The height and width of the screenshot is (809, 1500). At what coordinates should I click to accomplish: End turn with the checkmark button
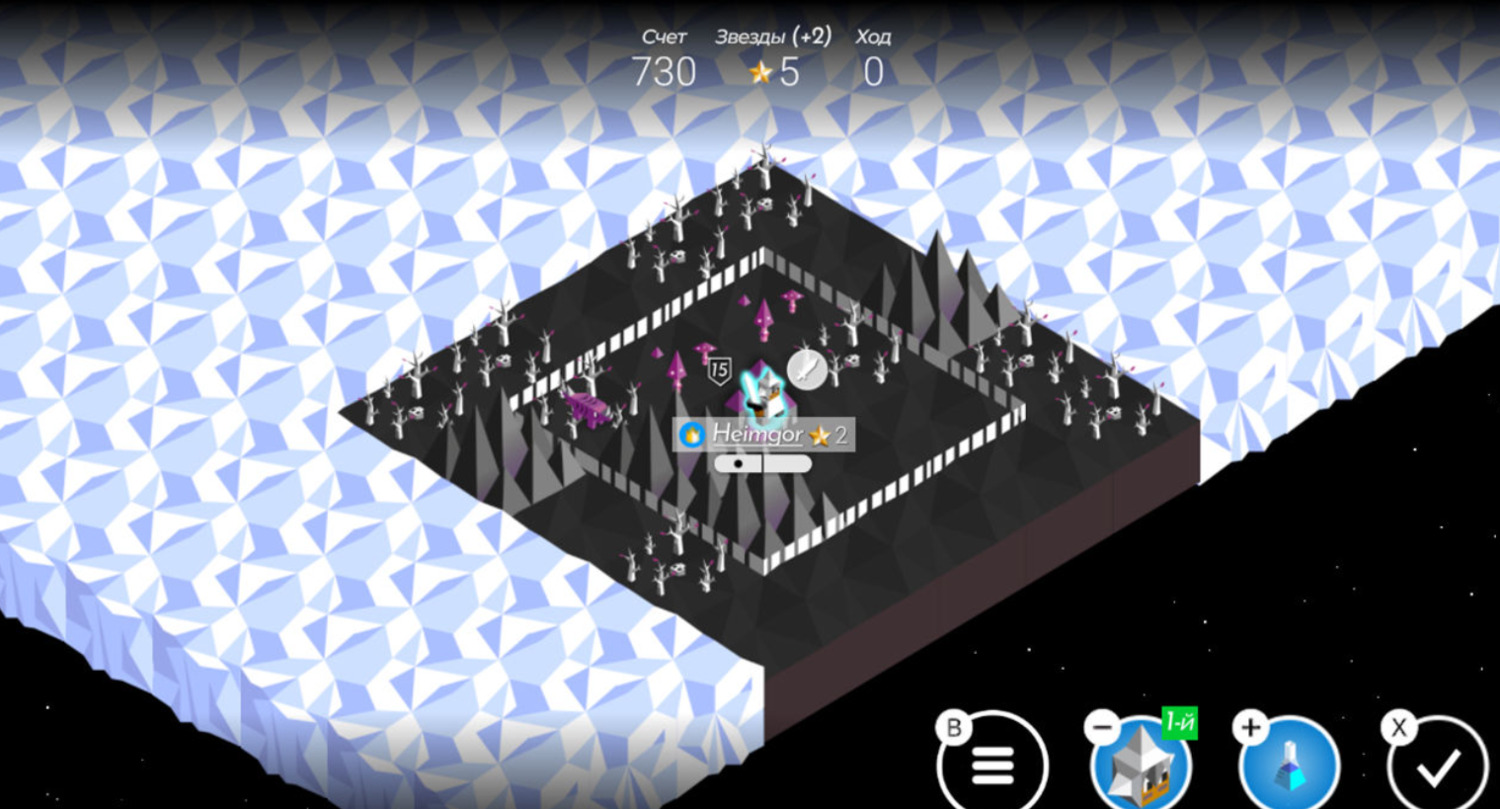tap(1439, 767)
